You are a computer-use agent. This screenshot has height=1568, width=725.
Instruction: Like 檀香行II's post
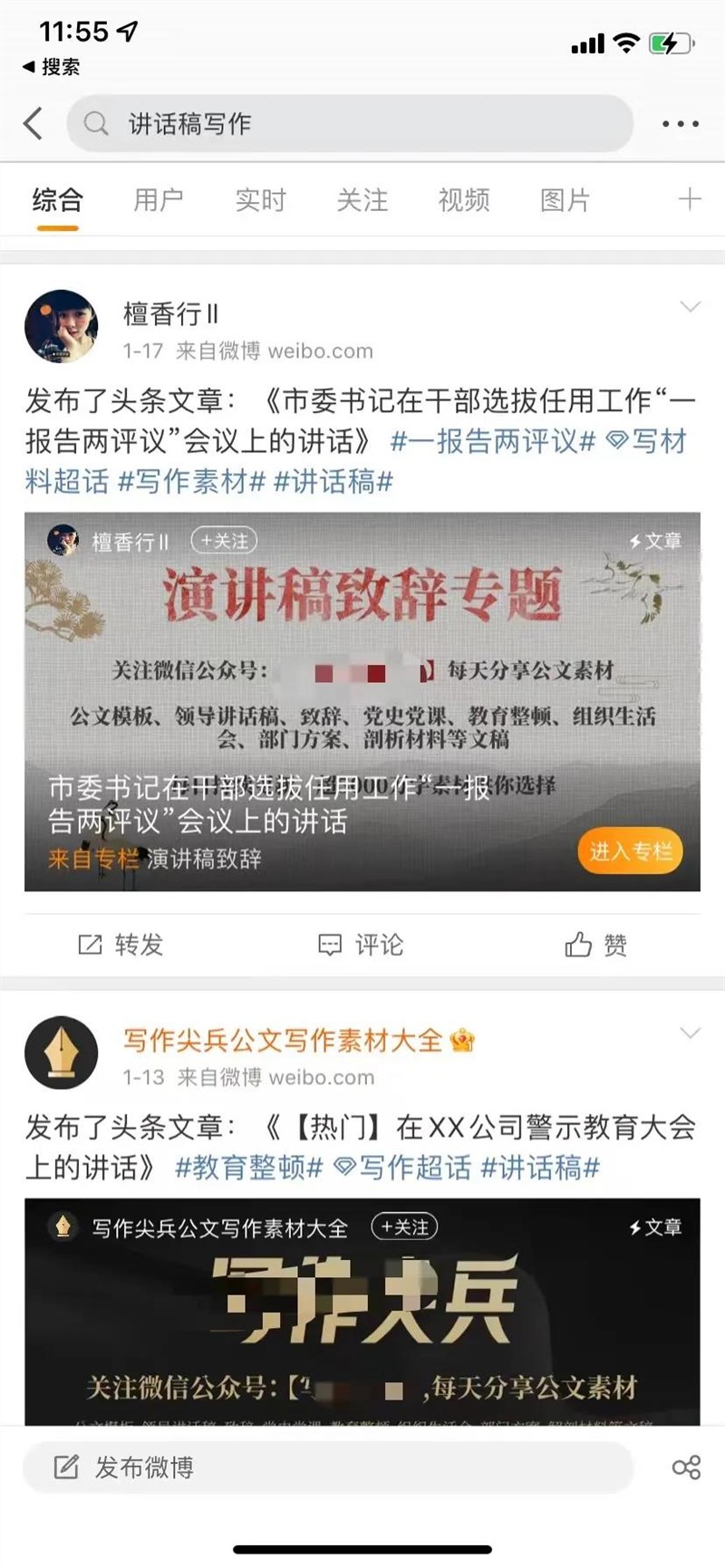point(596,945)
